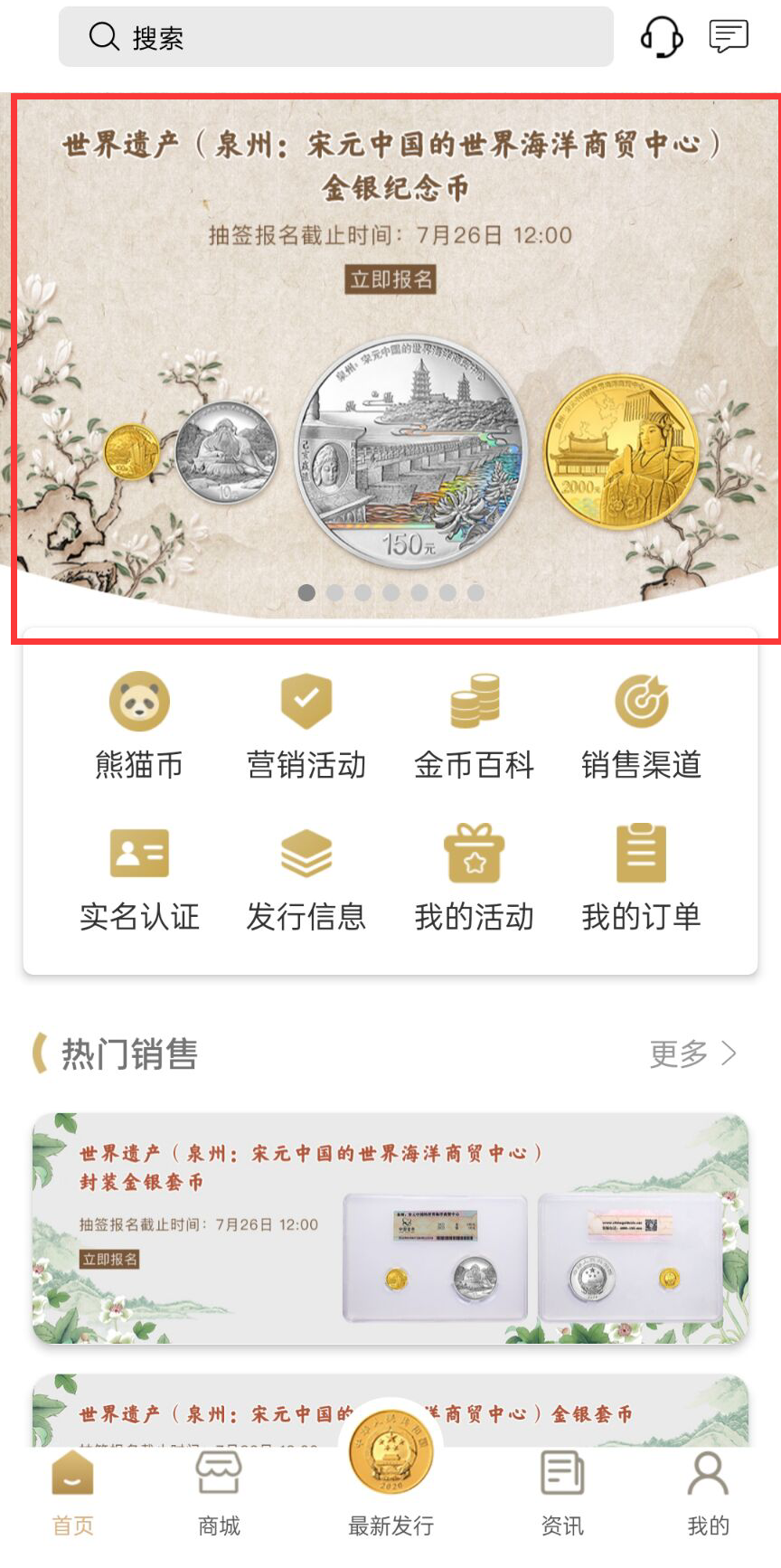Open the messages icon
Screen dimensions: 781x1568
point(729,37)
